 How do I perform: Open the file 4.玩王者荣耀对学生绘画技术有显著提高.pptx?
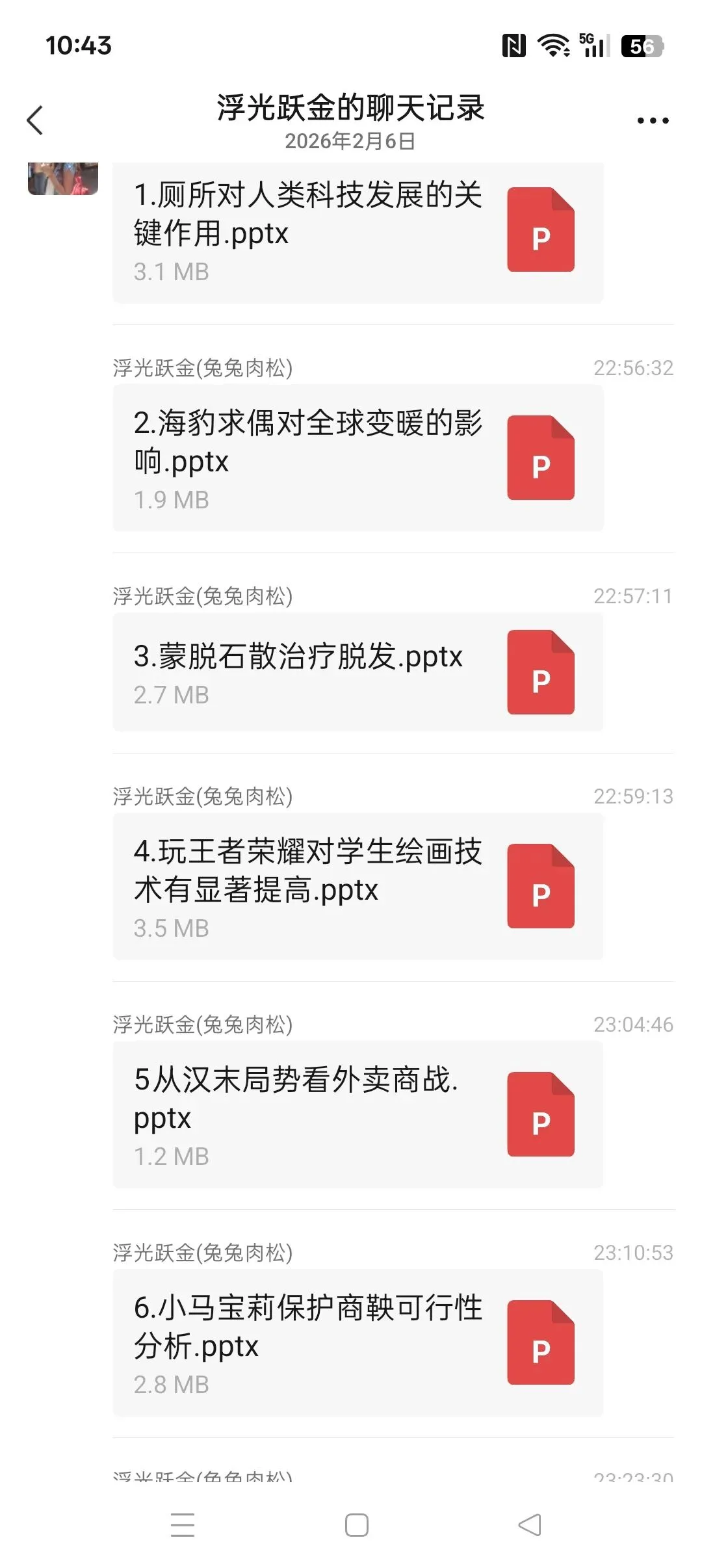[x=357, y=887]
